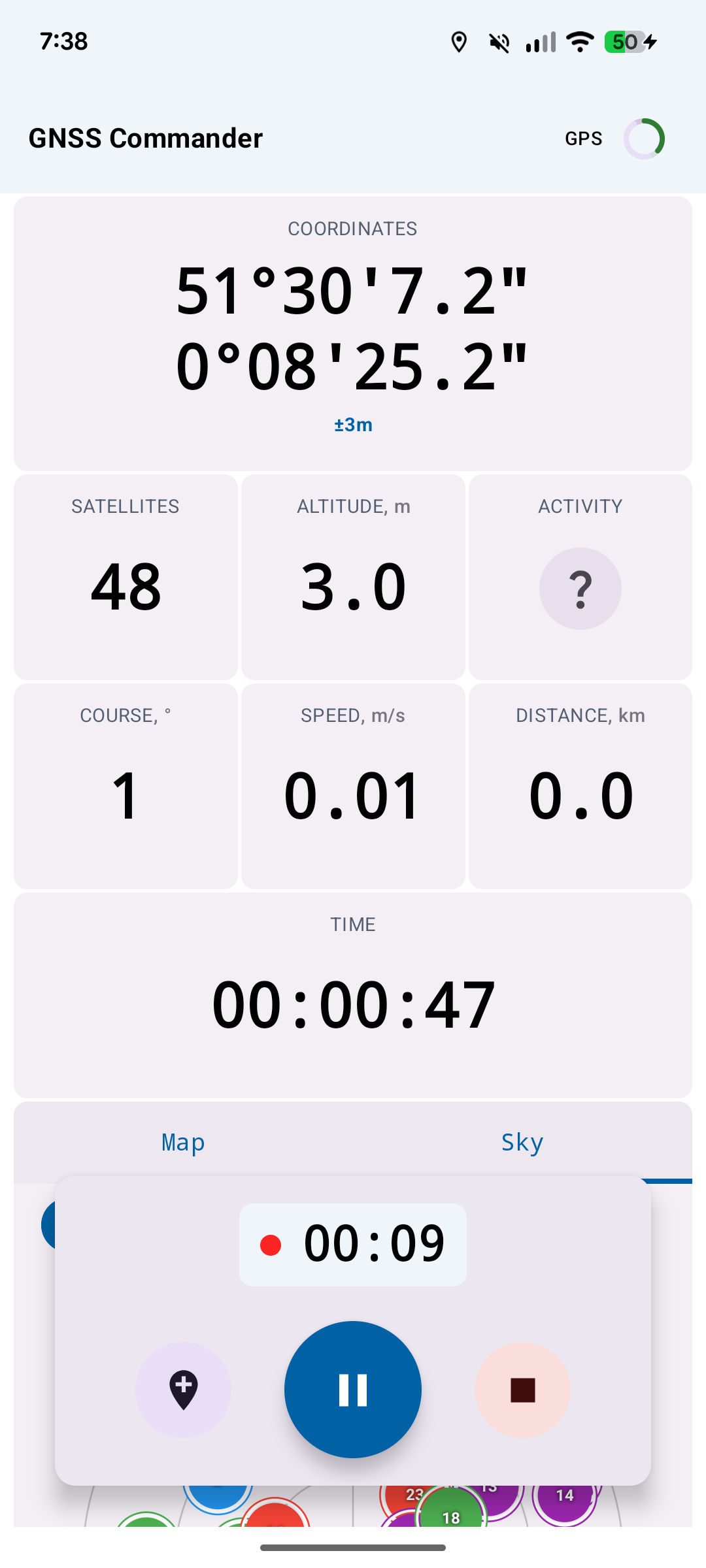Select satellite 18 on the sky plot
This screenshot has height=1568, width=706.
[452, 1518]
